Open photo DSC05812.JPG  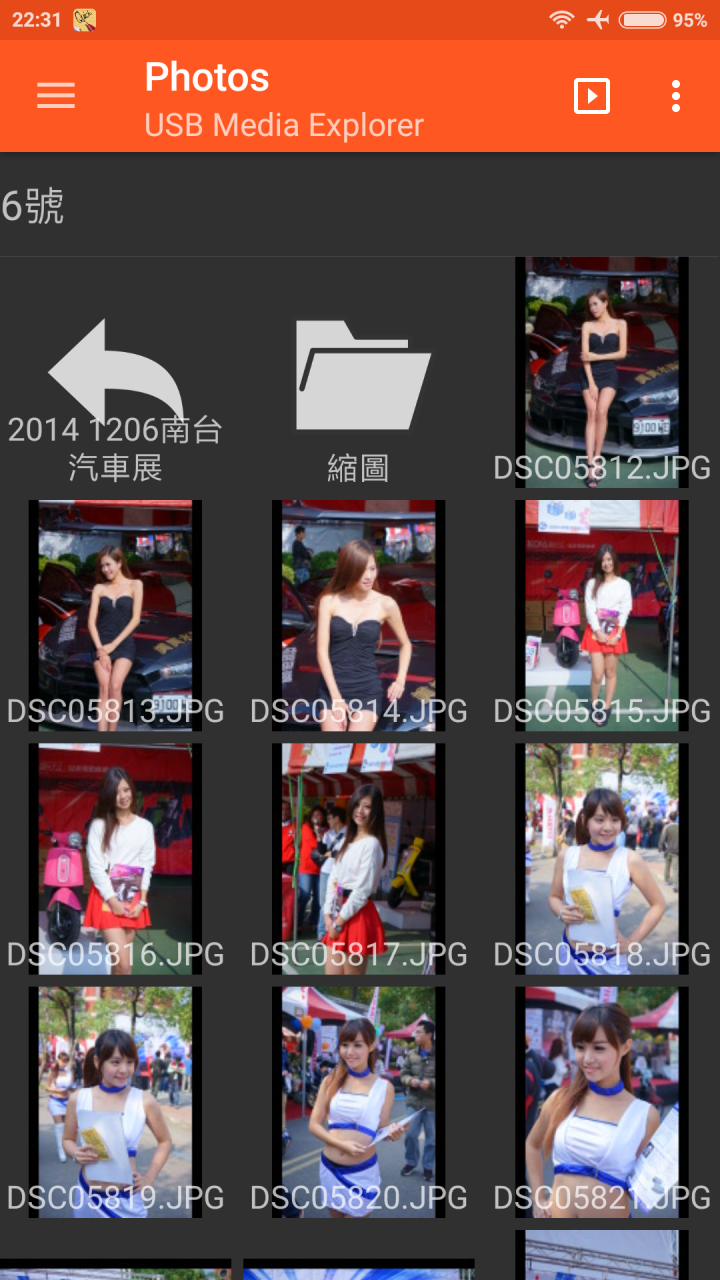coord(602,372)
